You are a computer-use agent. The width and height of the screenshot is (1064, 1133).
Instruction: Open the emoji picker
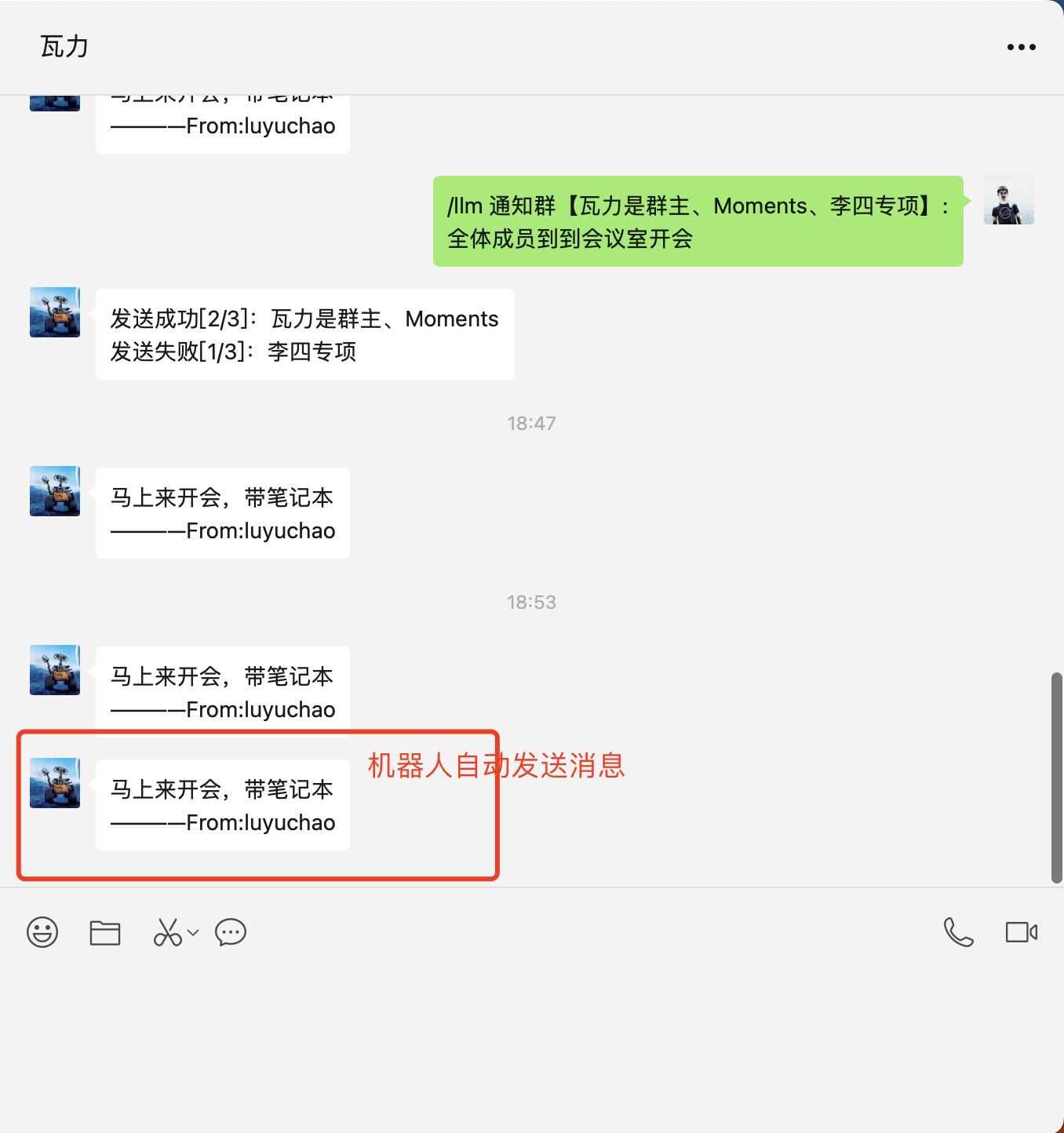click(42, 932)
